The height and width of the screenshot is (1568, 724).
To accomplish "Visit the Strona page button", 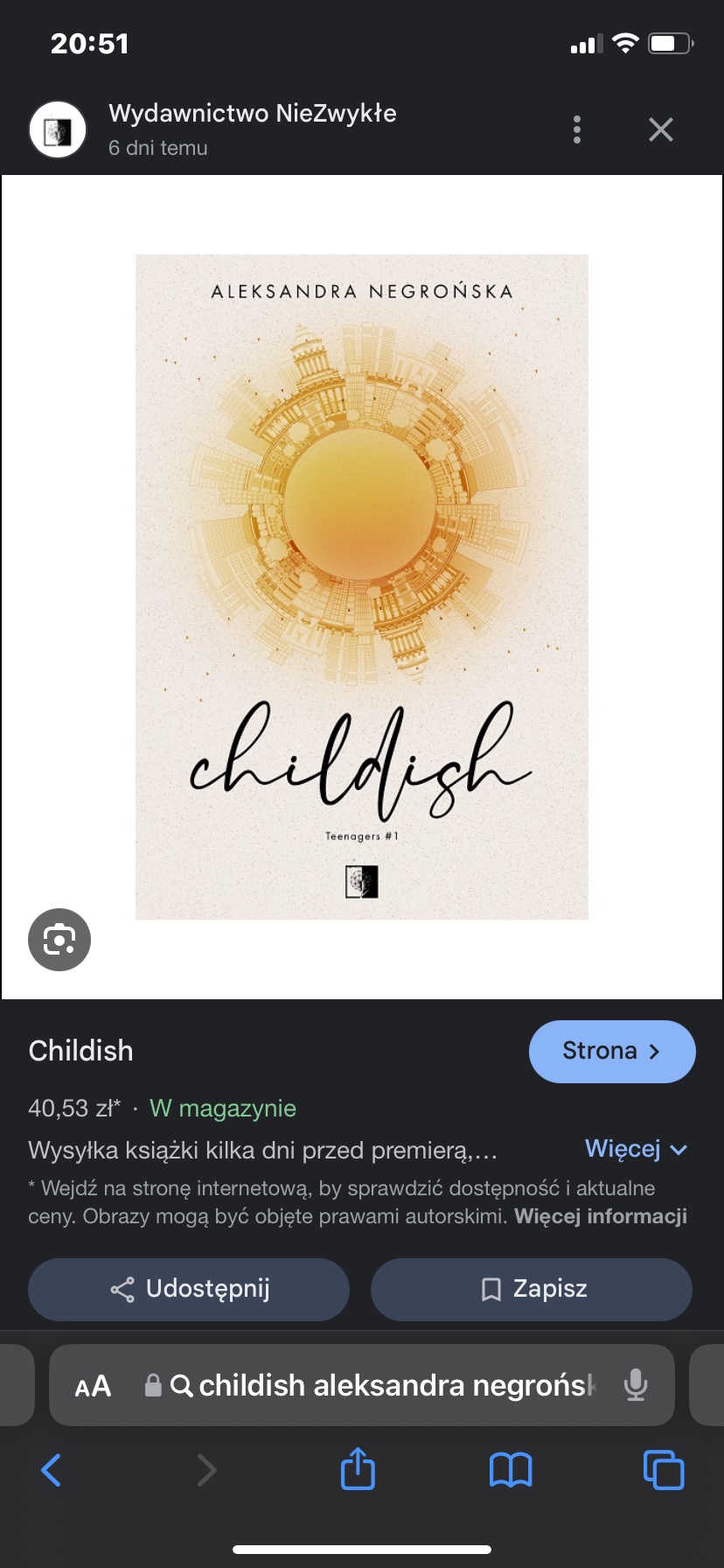I will click(x=612, y=1051).
